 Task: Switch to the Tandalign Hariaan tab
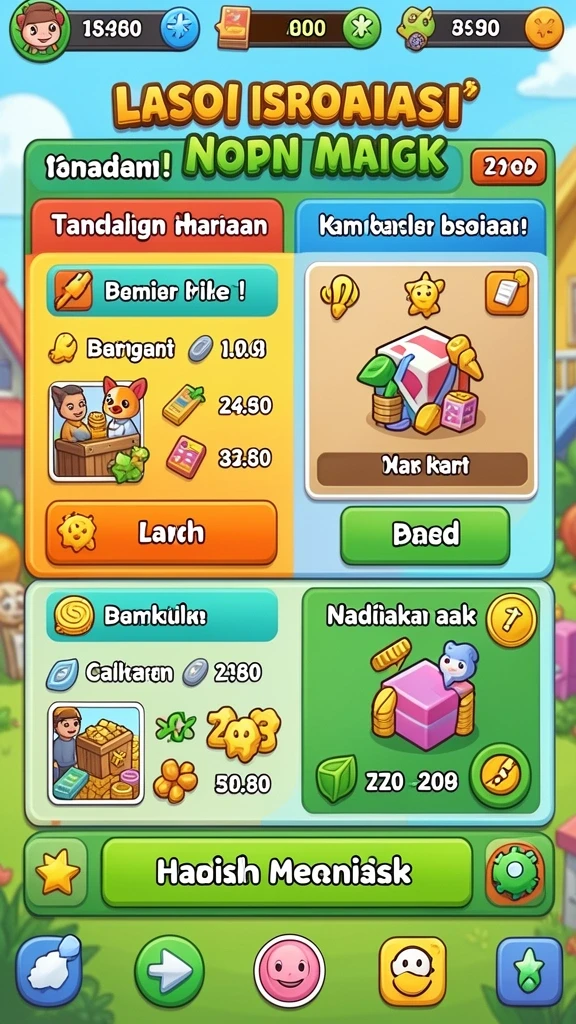point(159,226)
